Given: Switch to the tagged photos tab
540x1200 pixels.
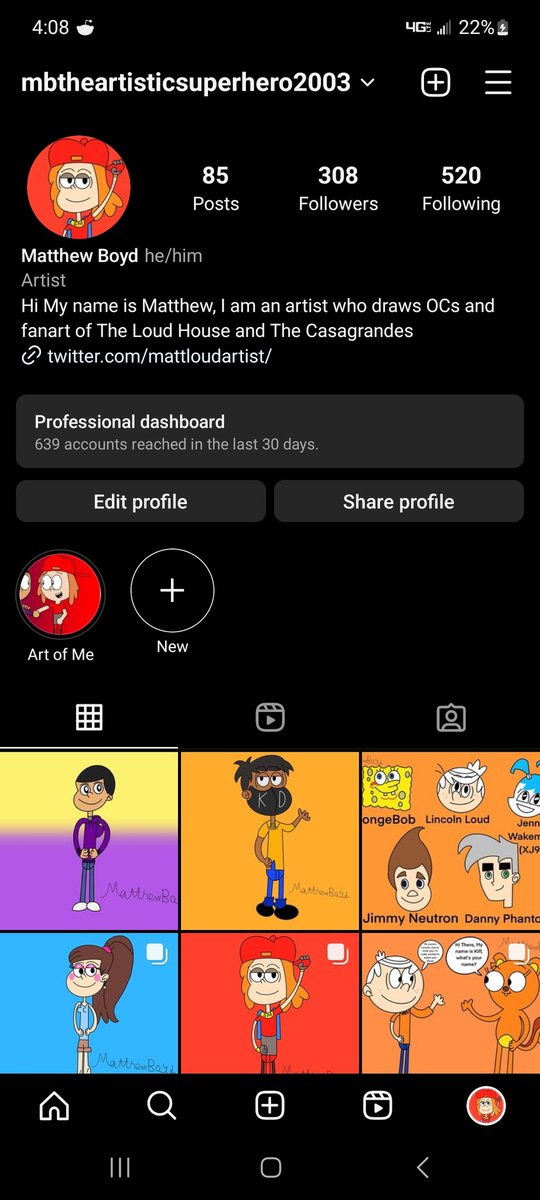Looking at the screenshot, I should point(451,717).
